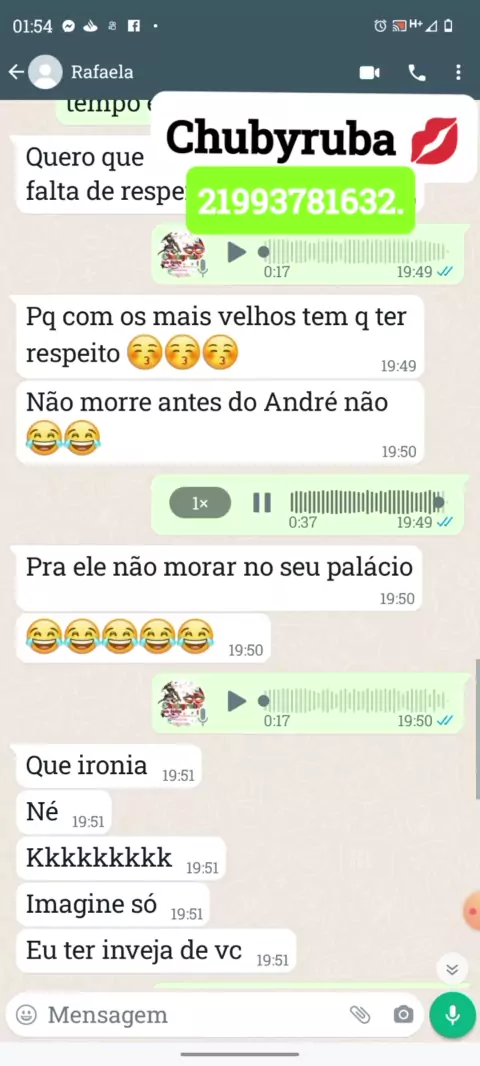The width and height of the screenshot is (480, 1066).
Task: Play the 0:17 voice message sent at 19:50
Action: [237, 701]
